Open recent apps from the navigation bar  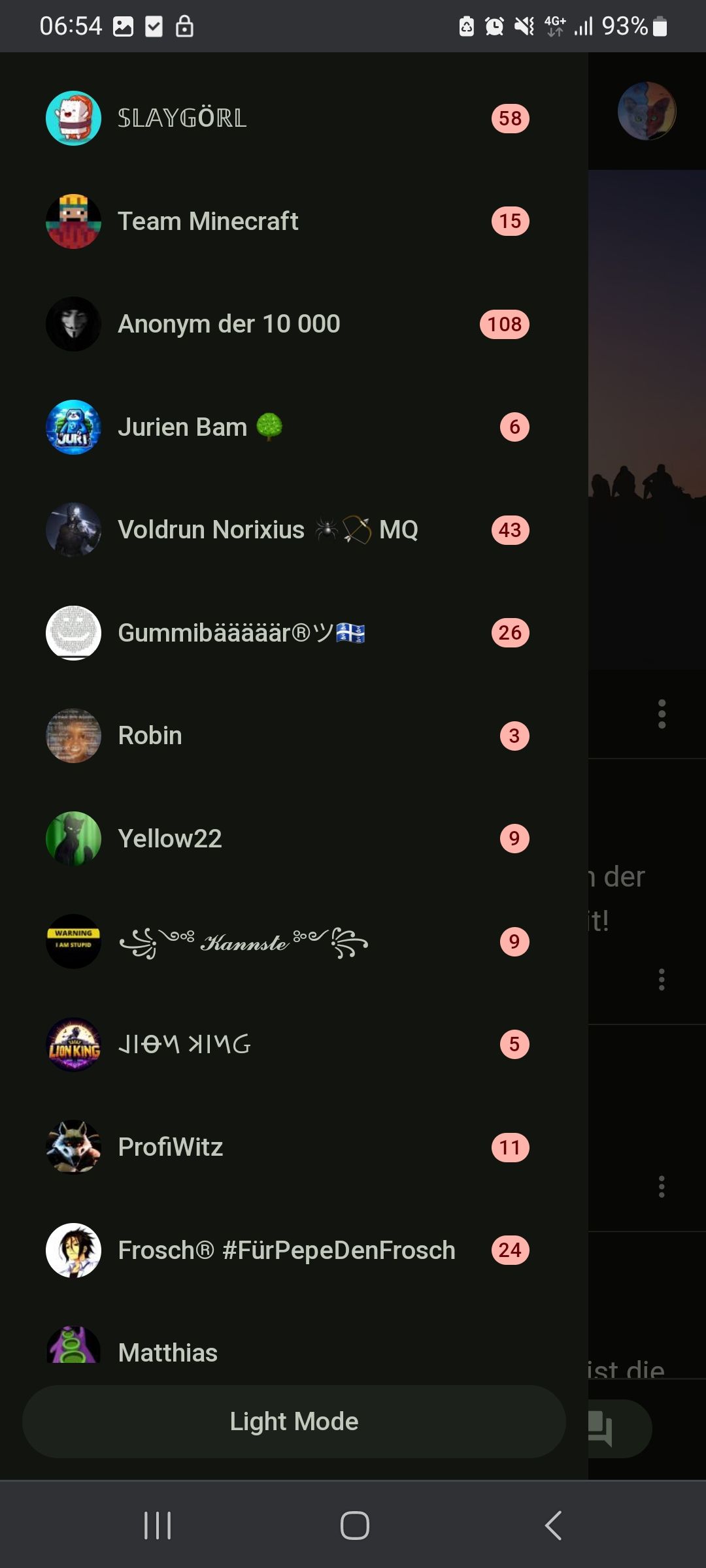[158, 1526]
